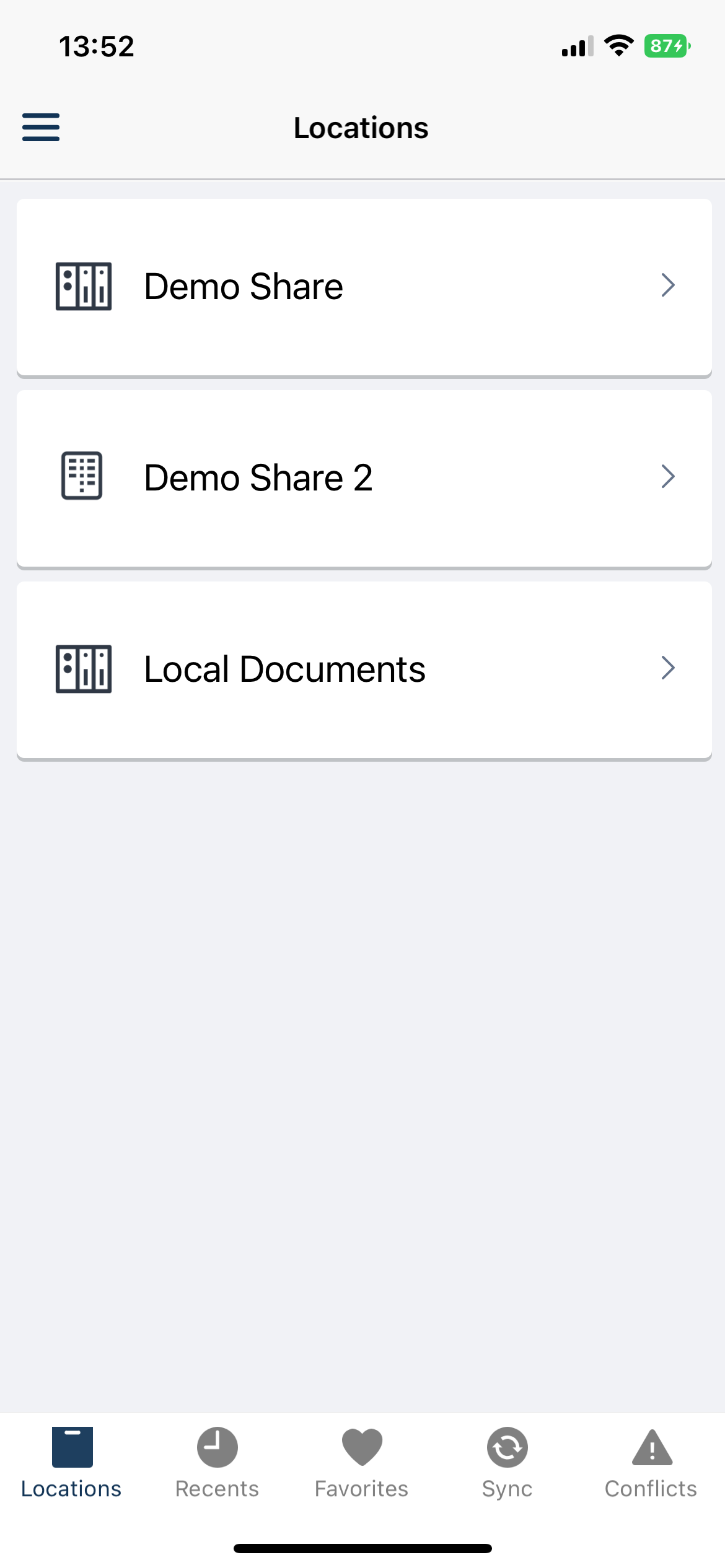Open the hamburger menu
This screenshot has width=725, height=1568.
(x=41, y=127)
